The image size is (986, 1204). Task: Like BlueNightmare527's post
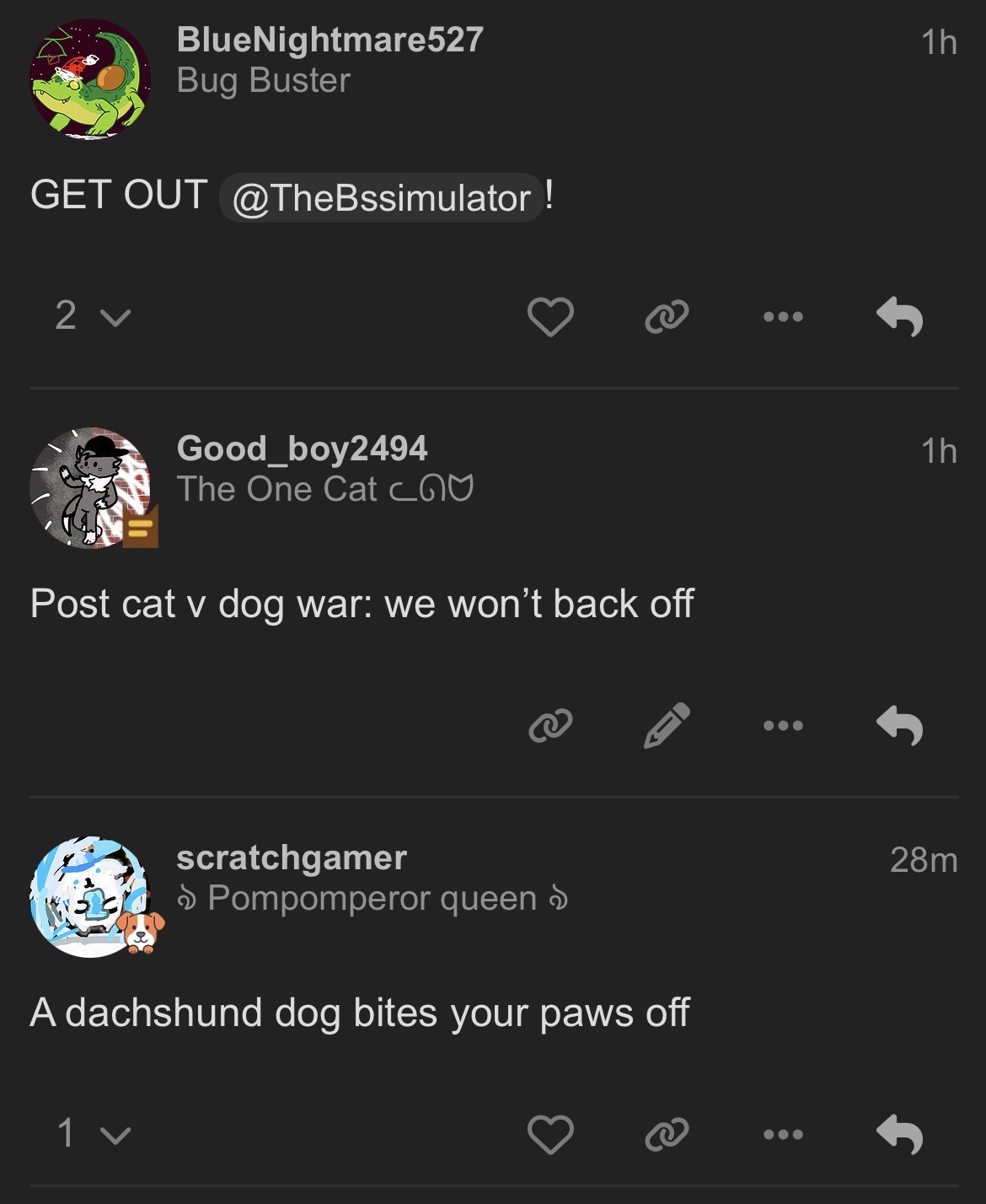click(550, 317)
